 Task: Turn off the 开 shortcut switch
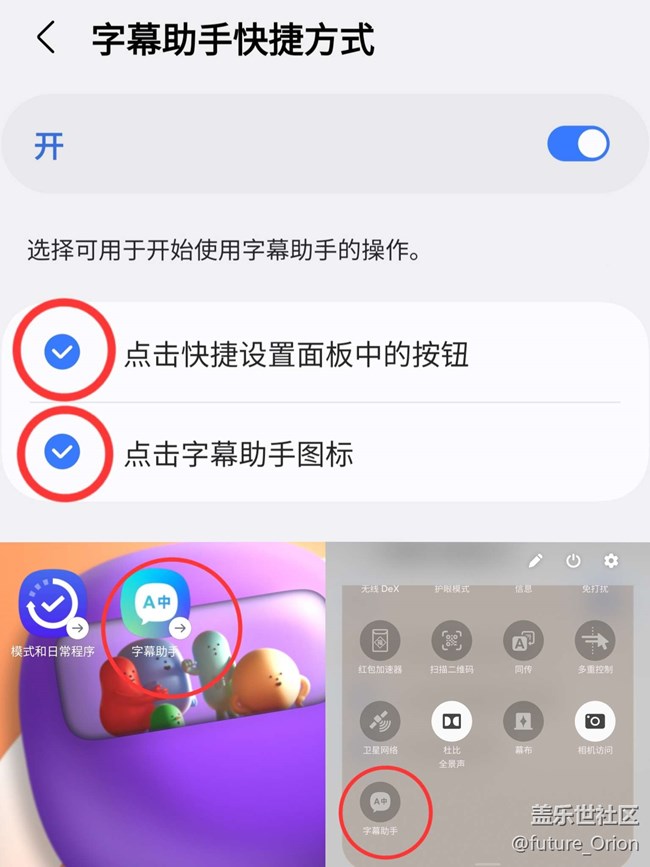tap(578, 144)
